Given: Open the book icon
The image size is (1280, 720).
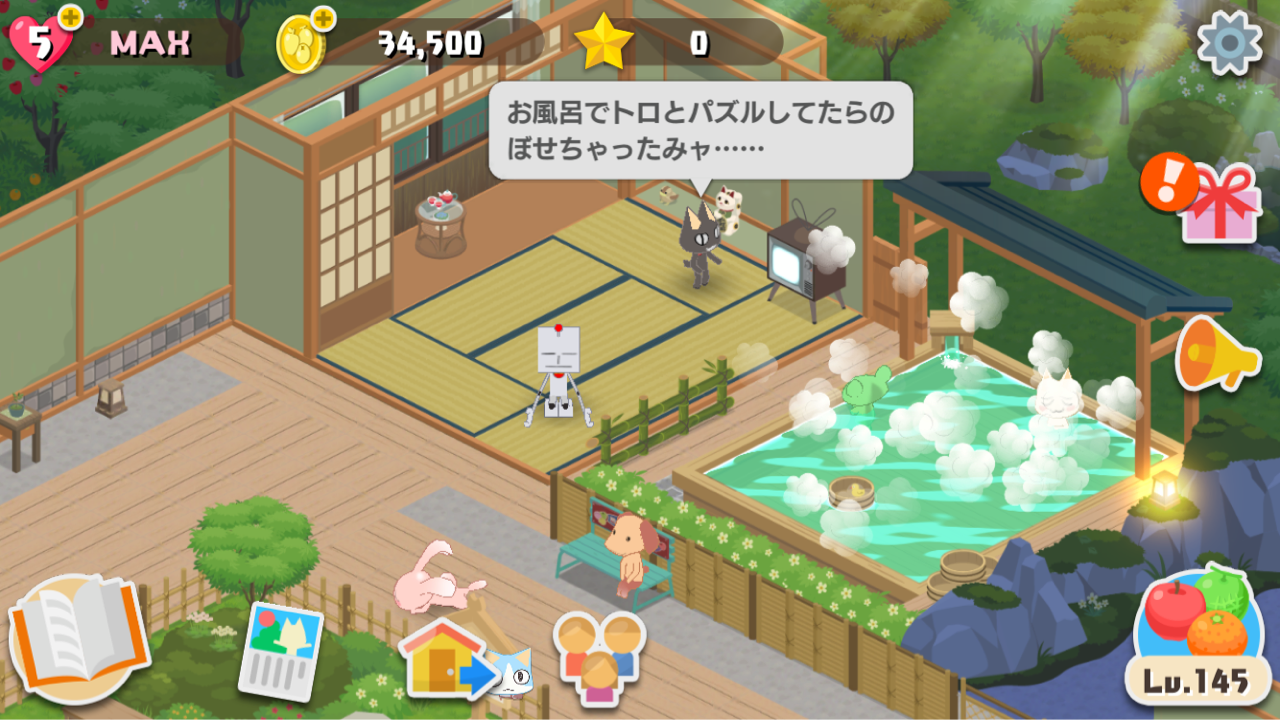Looking at the screenshot, I should tap(77, 639).
